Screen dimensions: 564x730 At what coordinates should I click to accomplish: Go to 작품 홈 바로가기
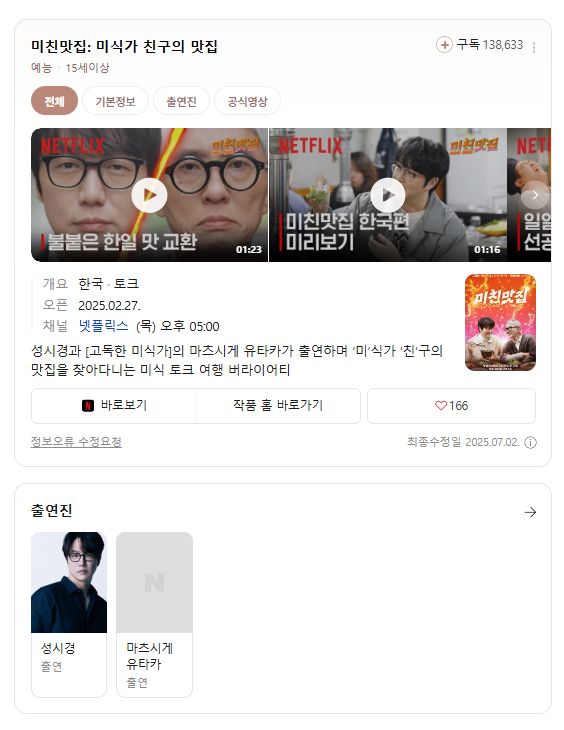278,406
